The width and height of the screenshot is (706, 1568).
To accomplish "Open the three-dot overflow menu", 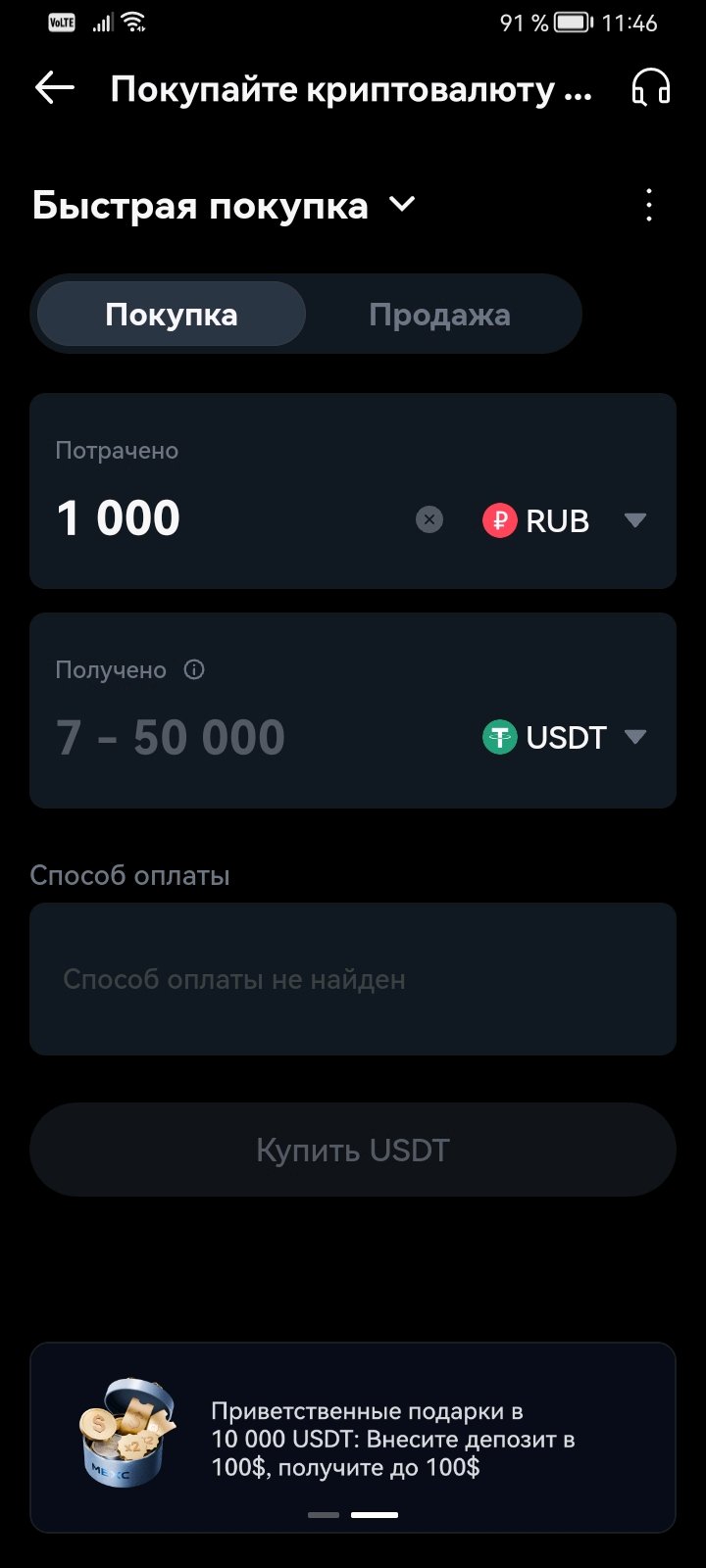I will tap(649, 206).
